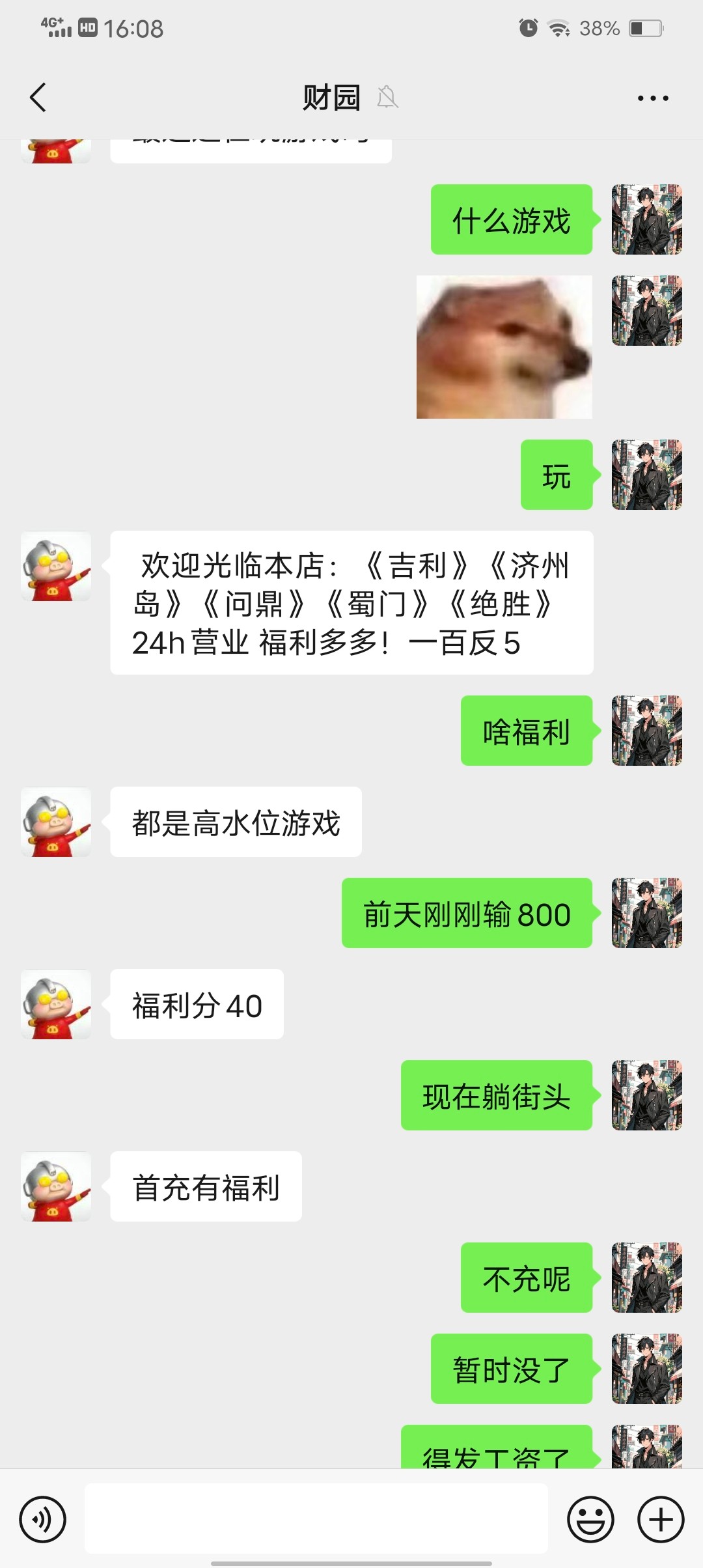The image size is (703, 1568).
Task: Open own avatar beside 什么游戏 message
Action: click(x=646, y=219)
